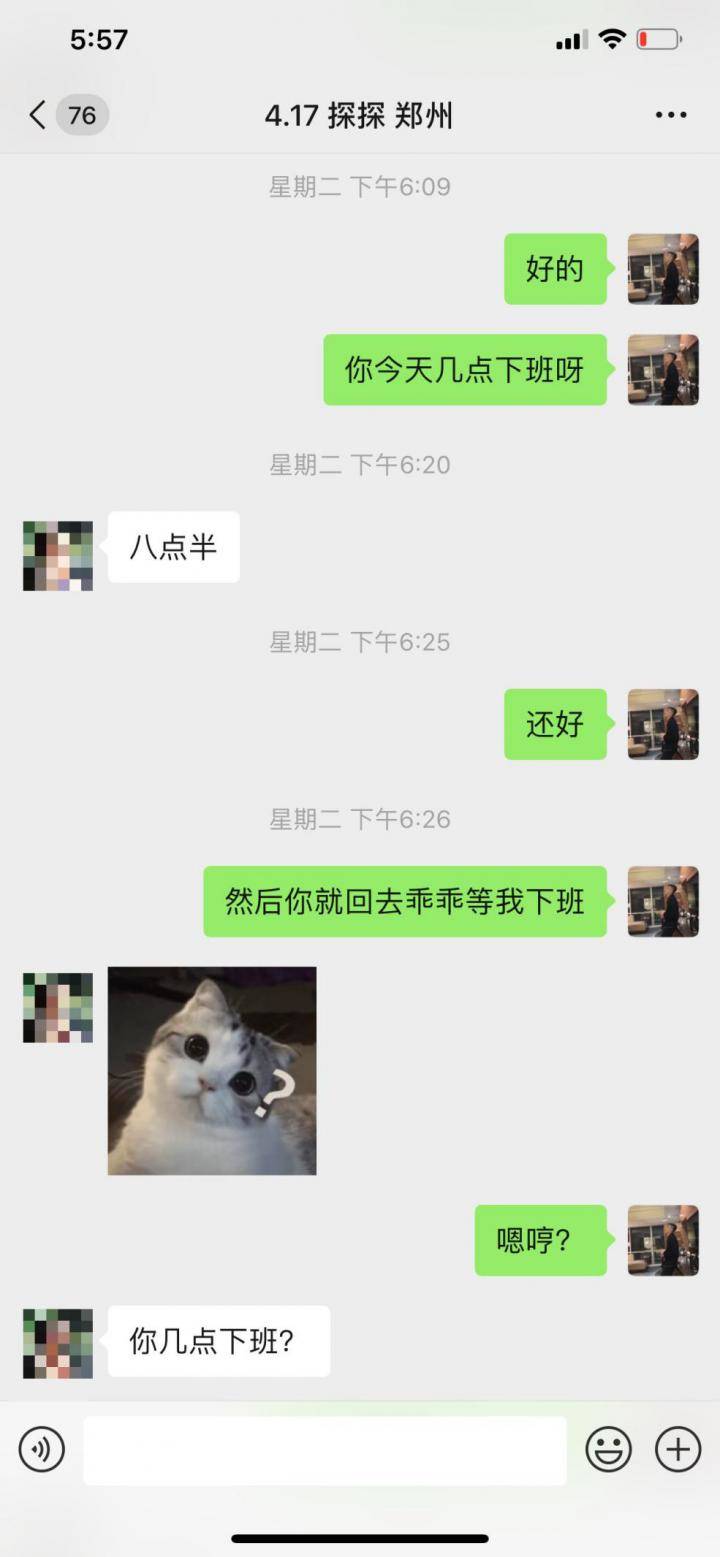Open the plus attachments menu

tap(677, 1449)
